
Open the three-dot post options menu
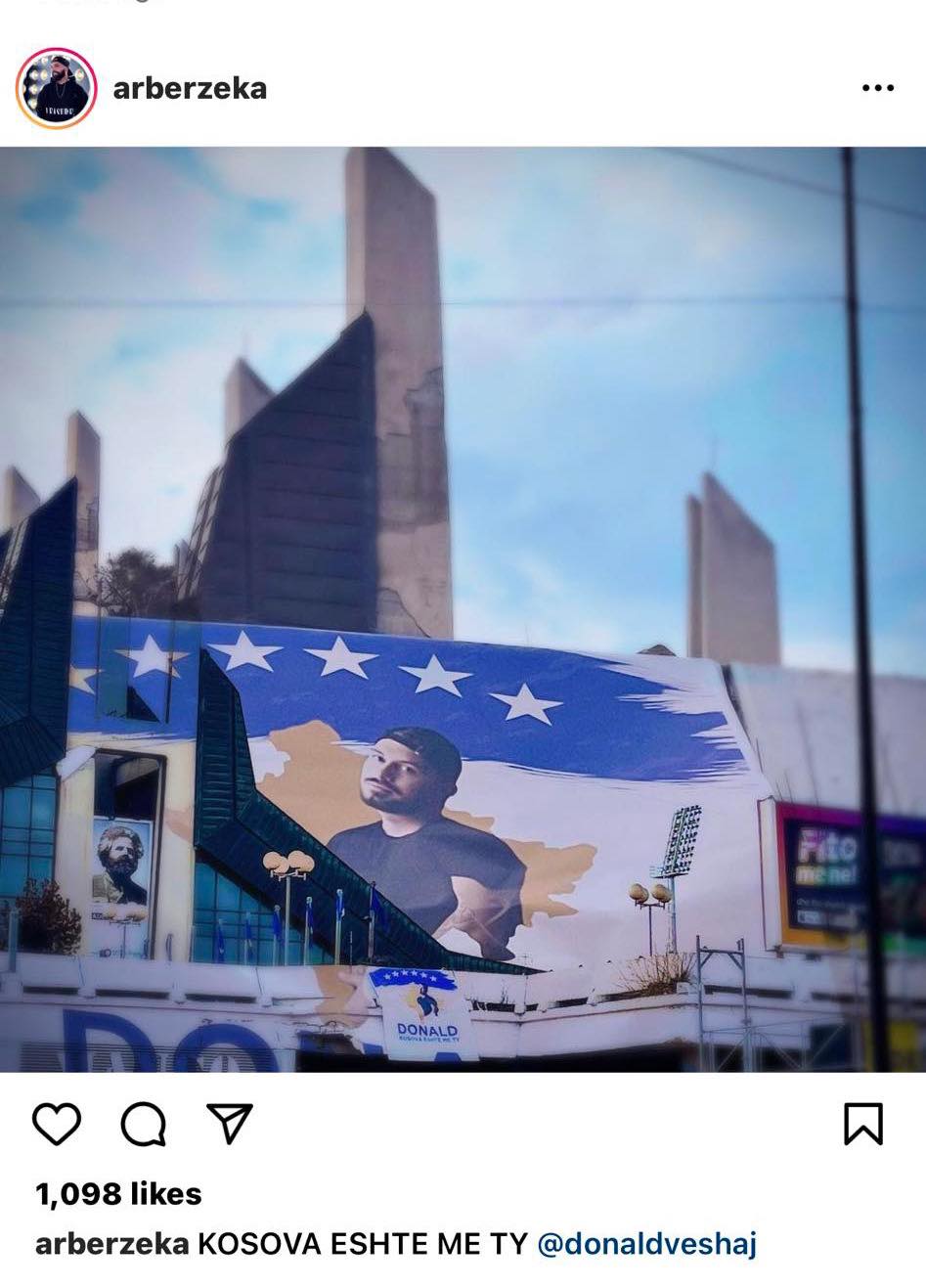tap(877, 88)
